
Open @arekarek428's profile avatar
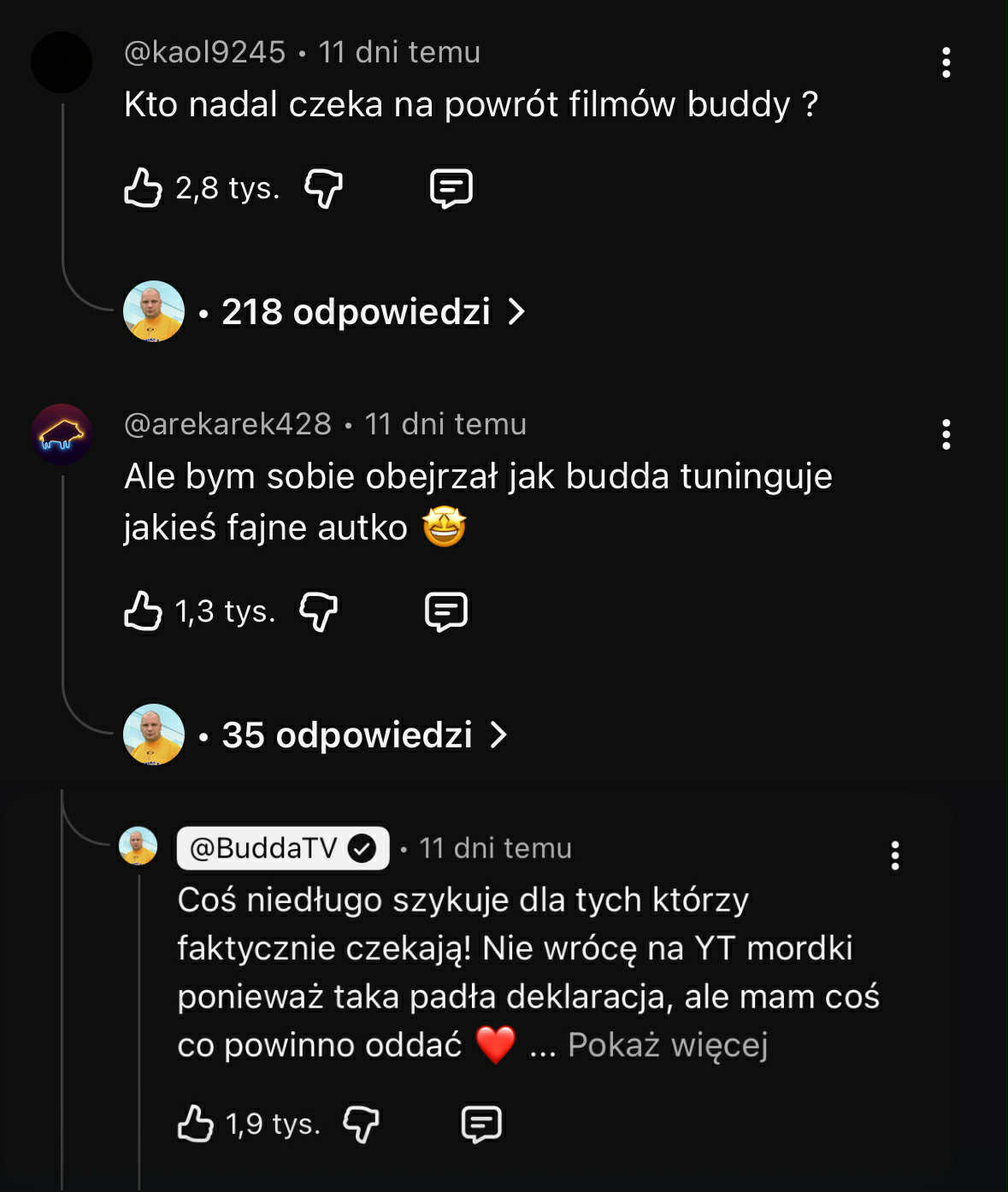pos(62,434)
